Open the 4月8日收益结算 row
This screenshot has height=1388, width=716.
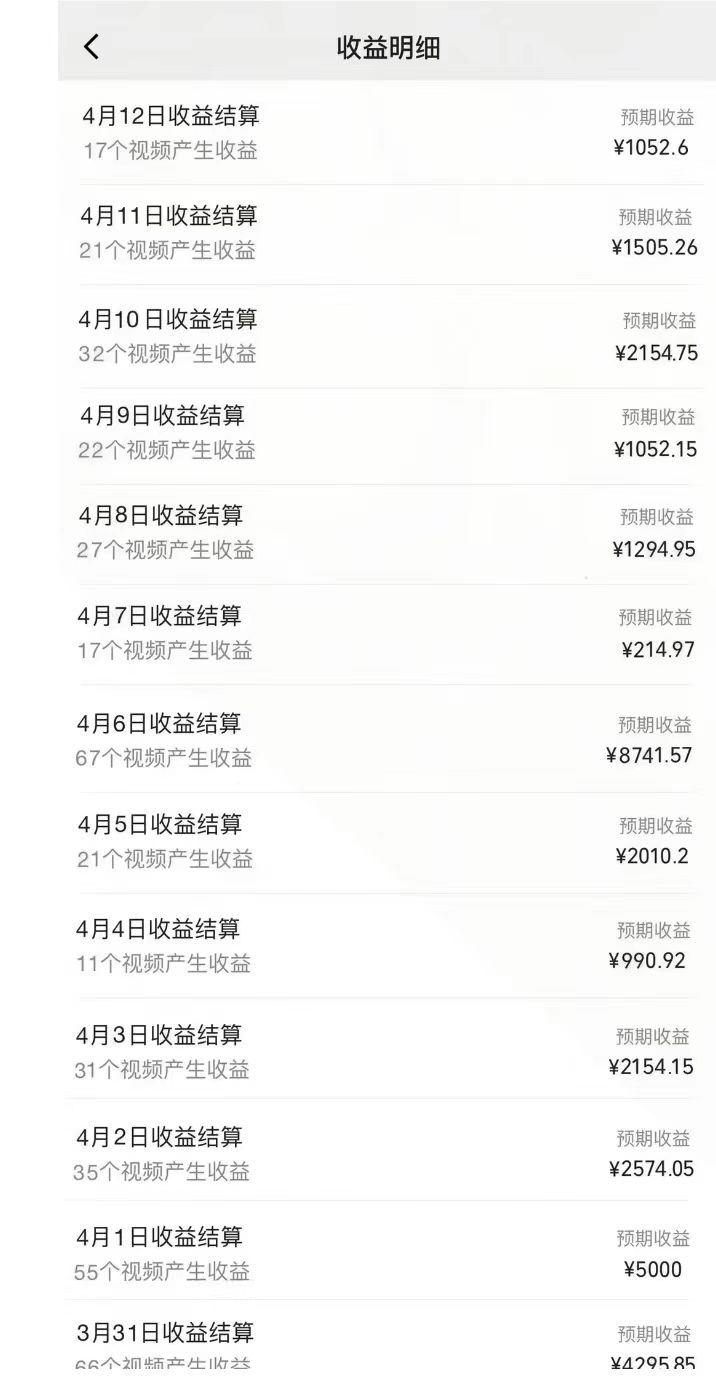[x=388, y=534]
